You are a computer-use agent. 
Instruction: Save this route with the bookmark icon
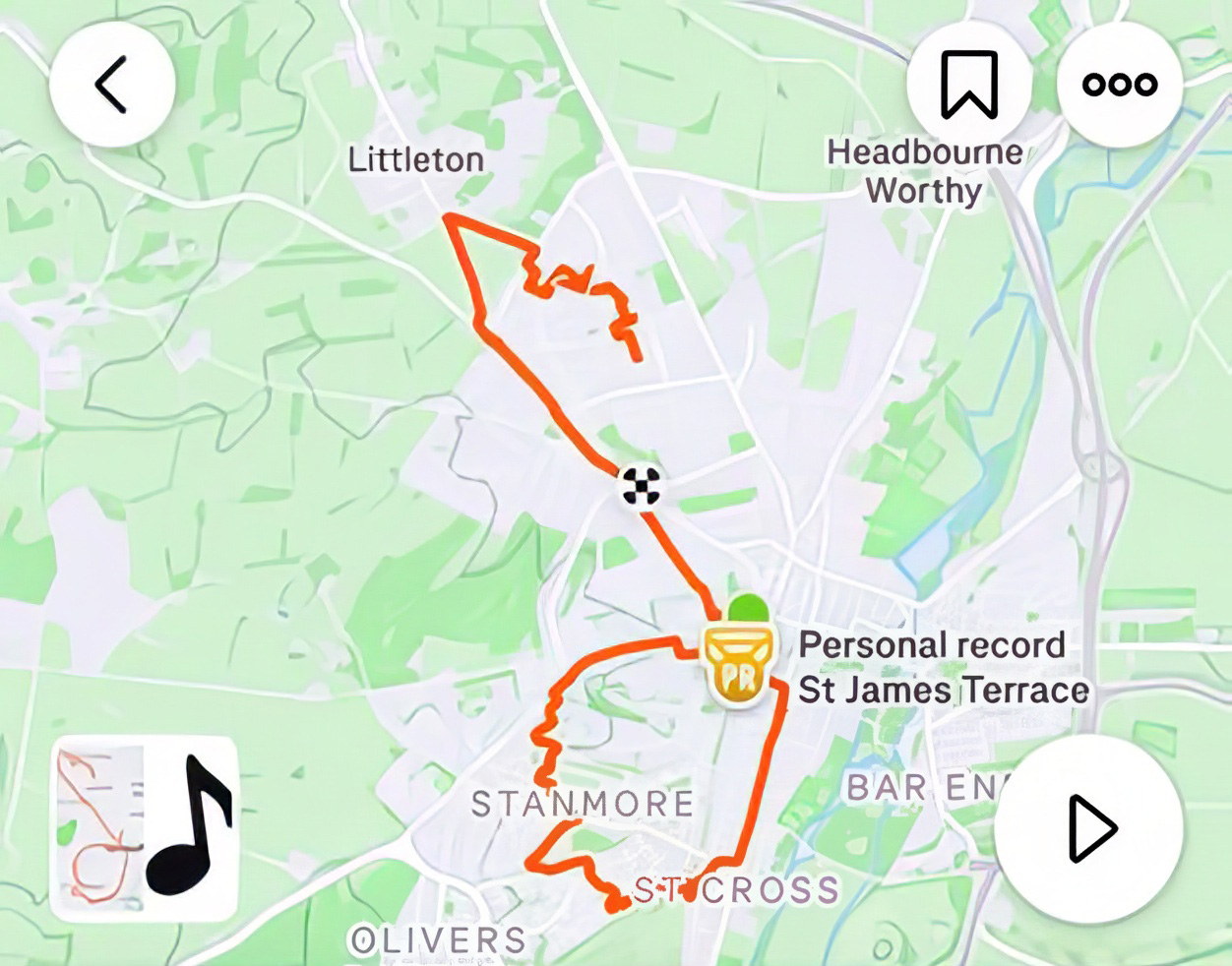[969, 85]
